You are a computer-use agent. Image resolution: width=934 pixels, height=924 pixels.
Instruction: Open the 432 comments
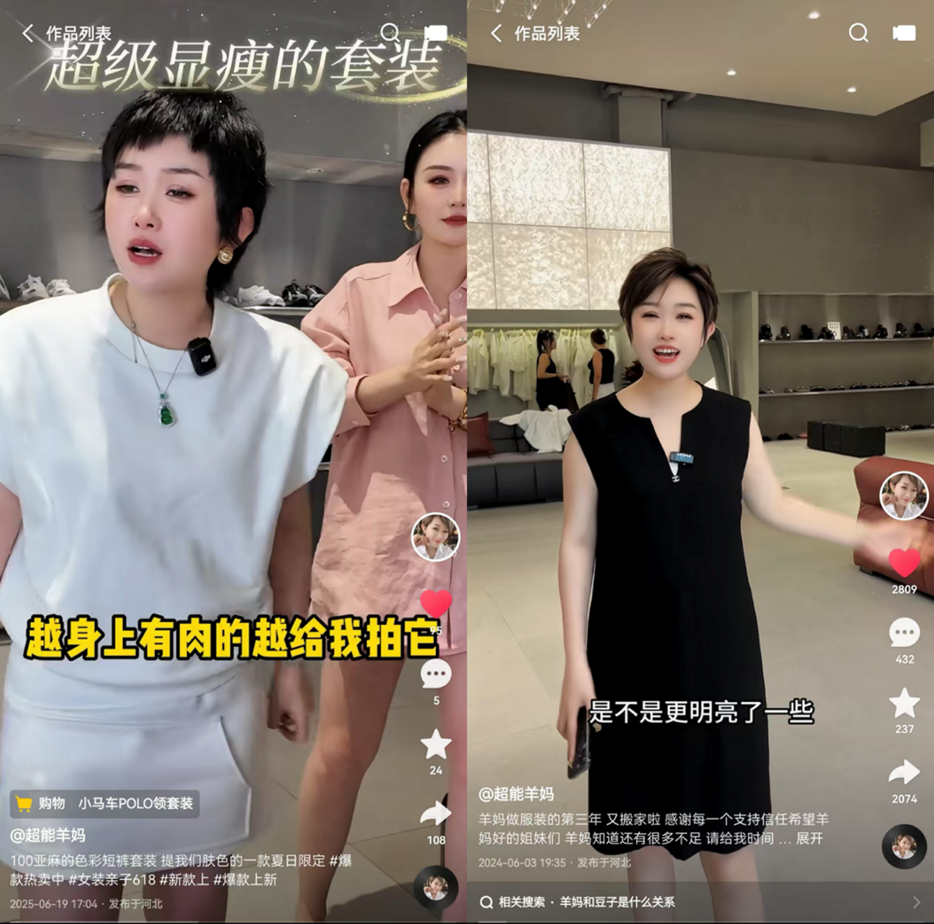click(x=904, y=633)
